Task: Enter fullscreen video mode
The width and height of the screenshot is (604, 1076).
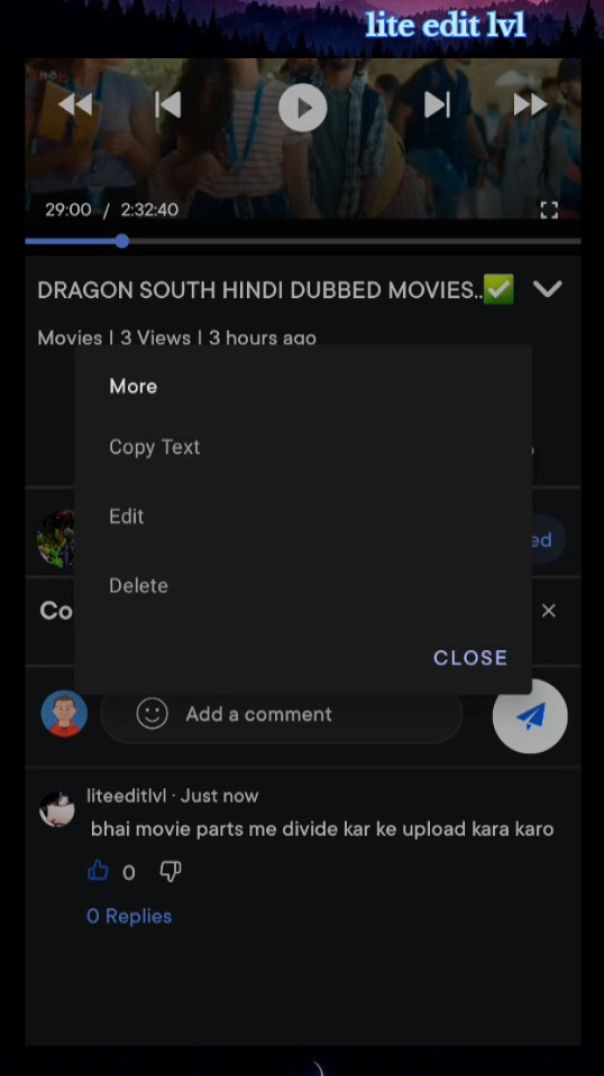Action: [548, 210]
